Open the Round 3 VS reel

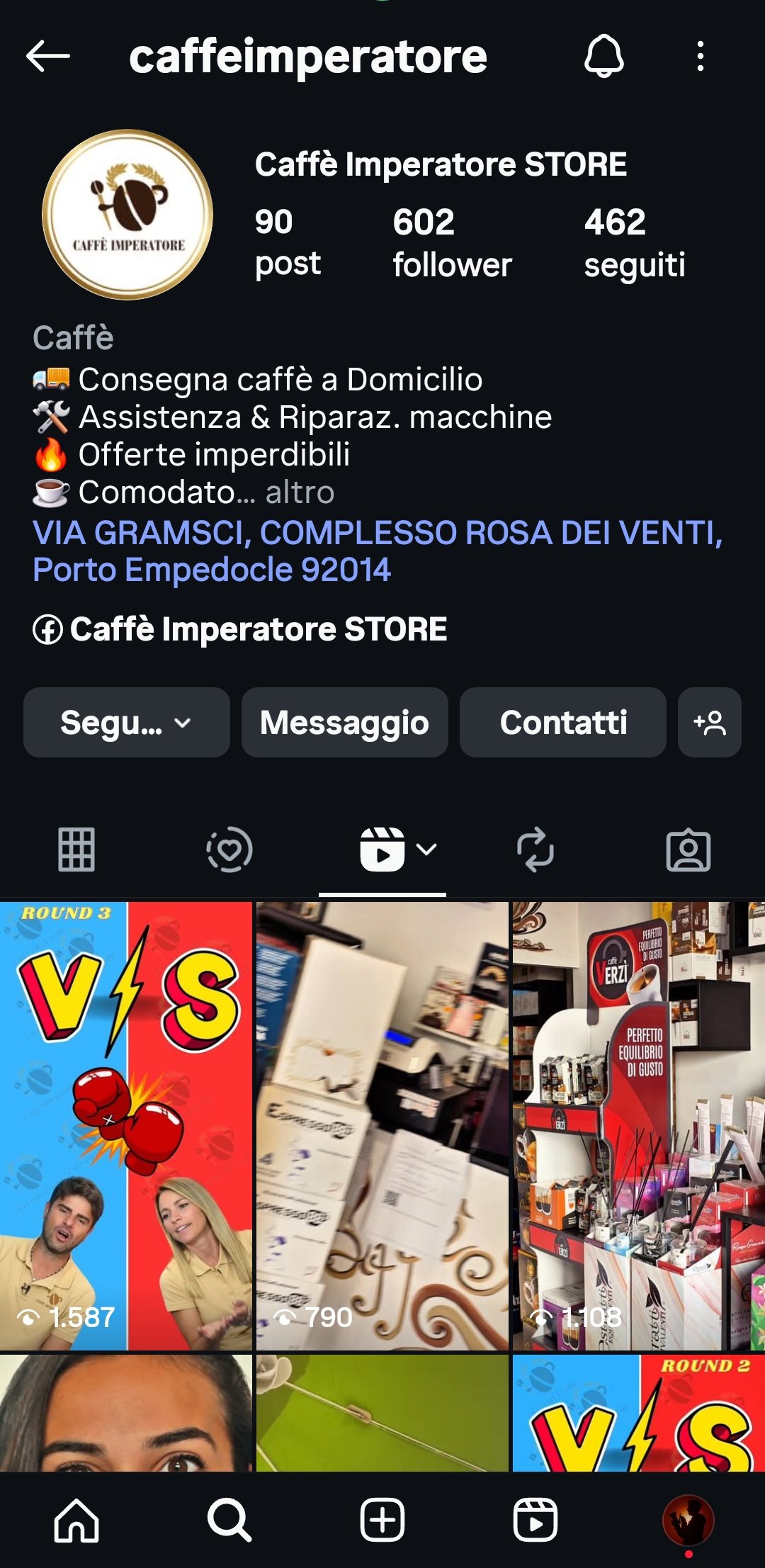[x=126, y=1125]
